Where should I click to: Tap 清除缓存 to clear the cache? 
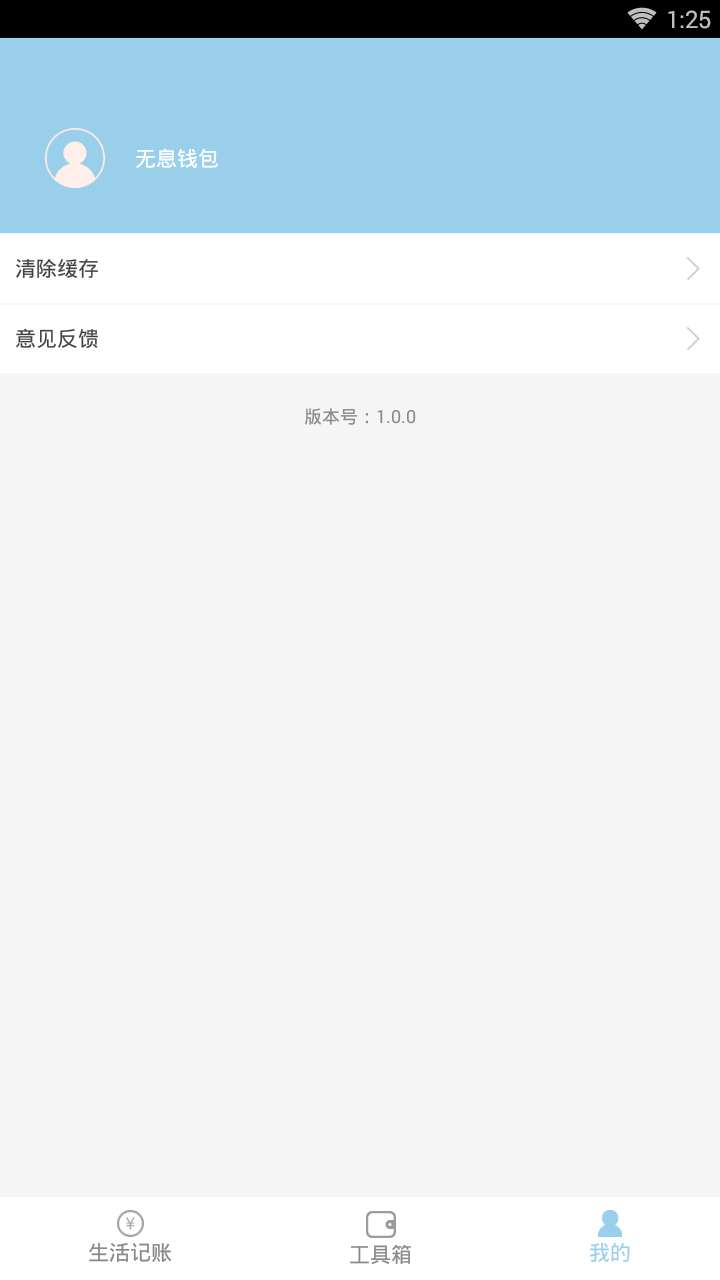pos(55,268)
